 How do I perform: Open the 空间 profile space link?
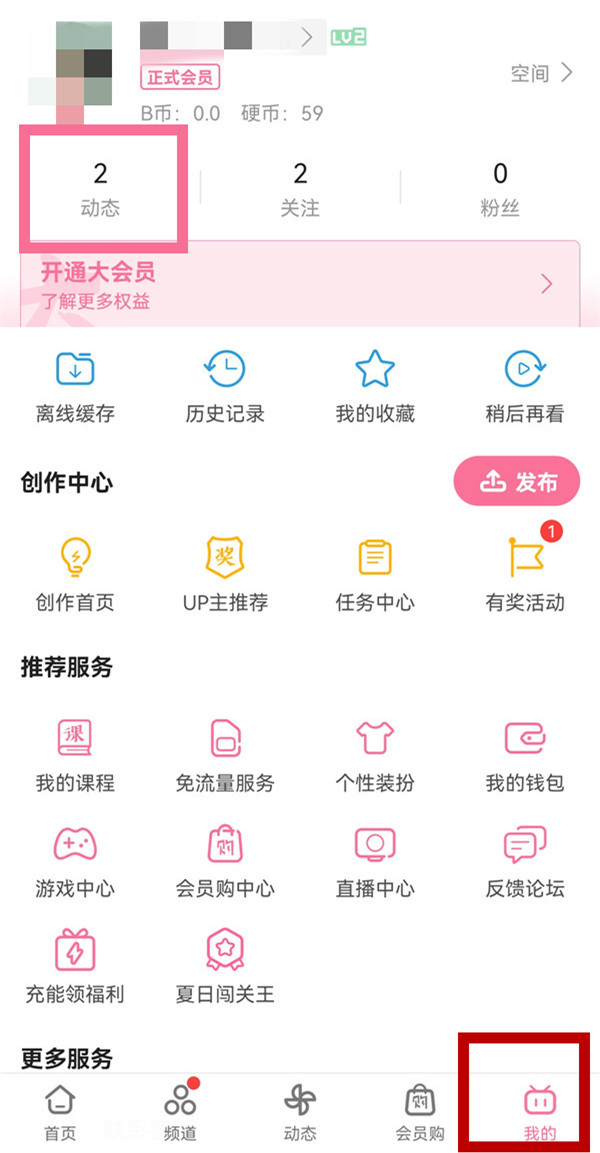[x=542, y=73]
